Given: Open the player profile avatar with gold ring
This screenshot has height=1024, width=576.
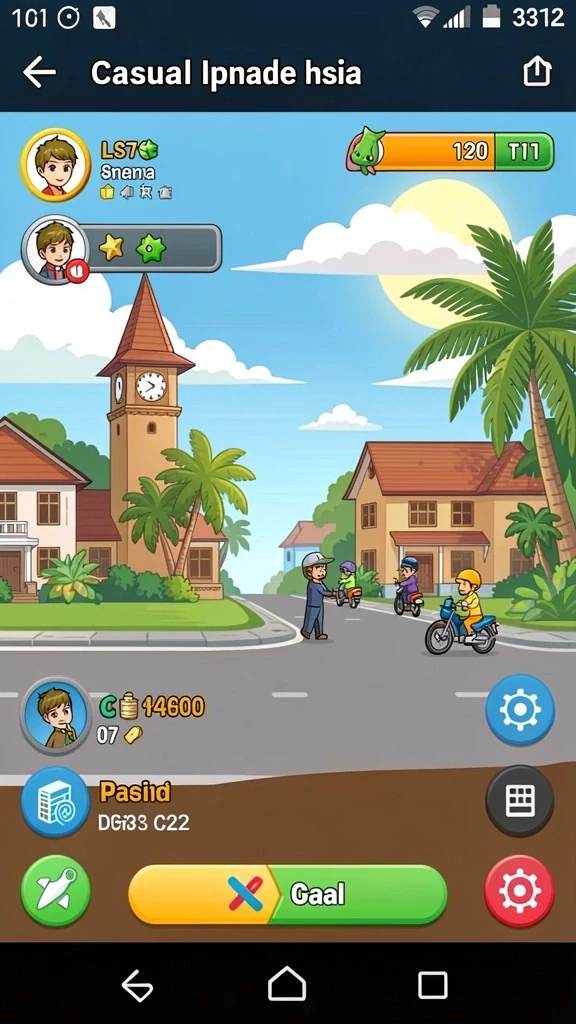Looking at the screenshot, I should click(56, 164).
